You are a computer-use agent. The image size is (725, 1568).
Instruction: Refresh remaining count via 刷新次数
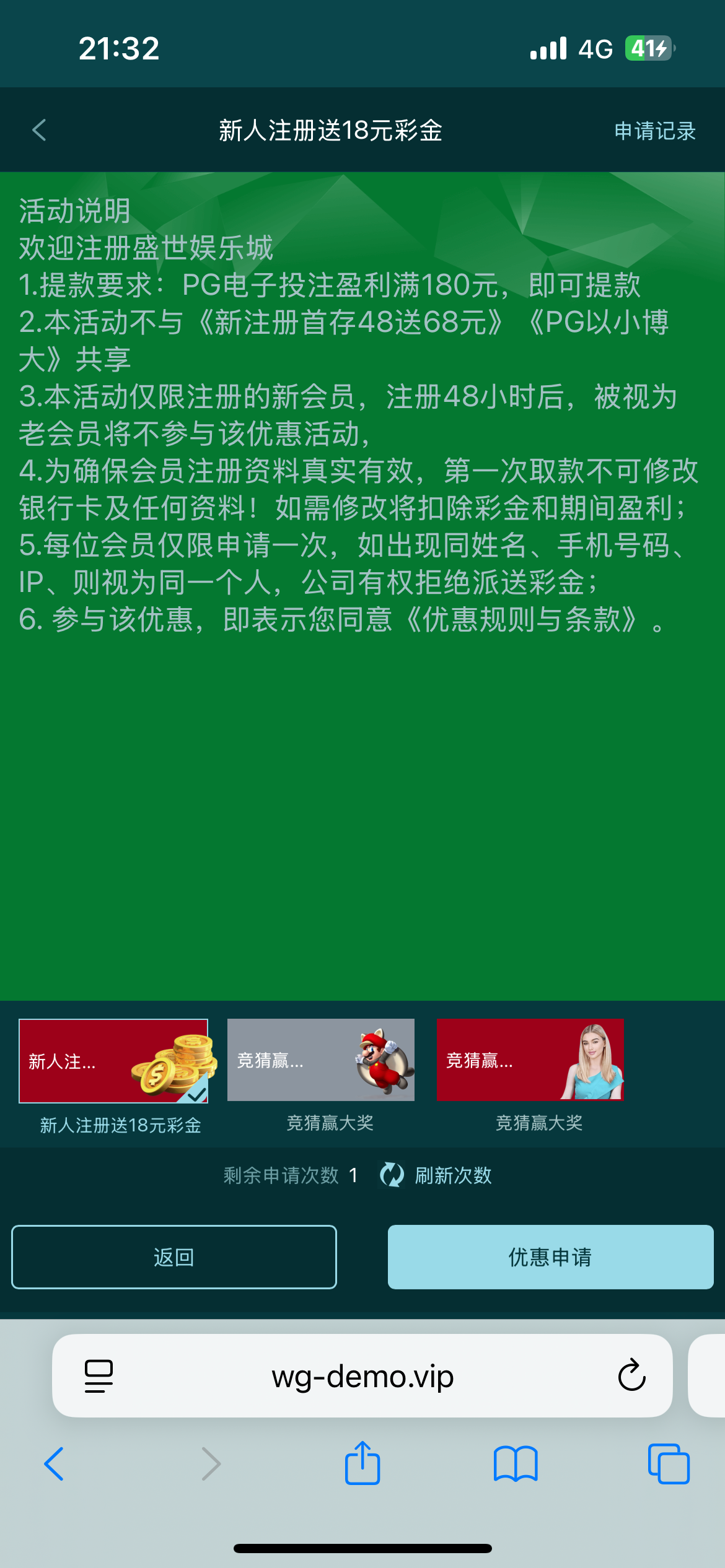tap(436, 1175)
